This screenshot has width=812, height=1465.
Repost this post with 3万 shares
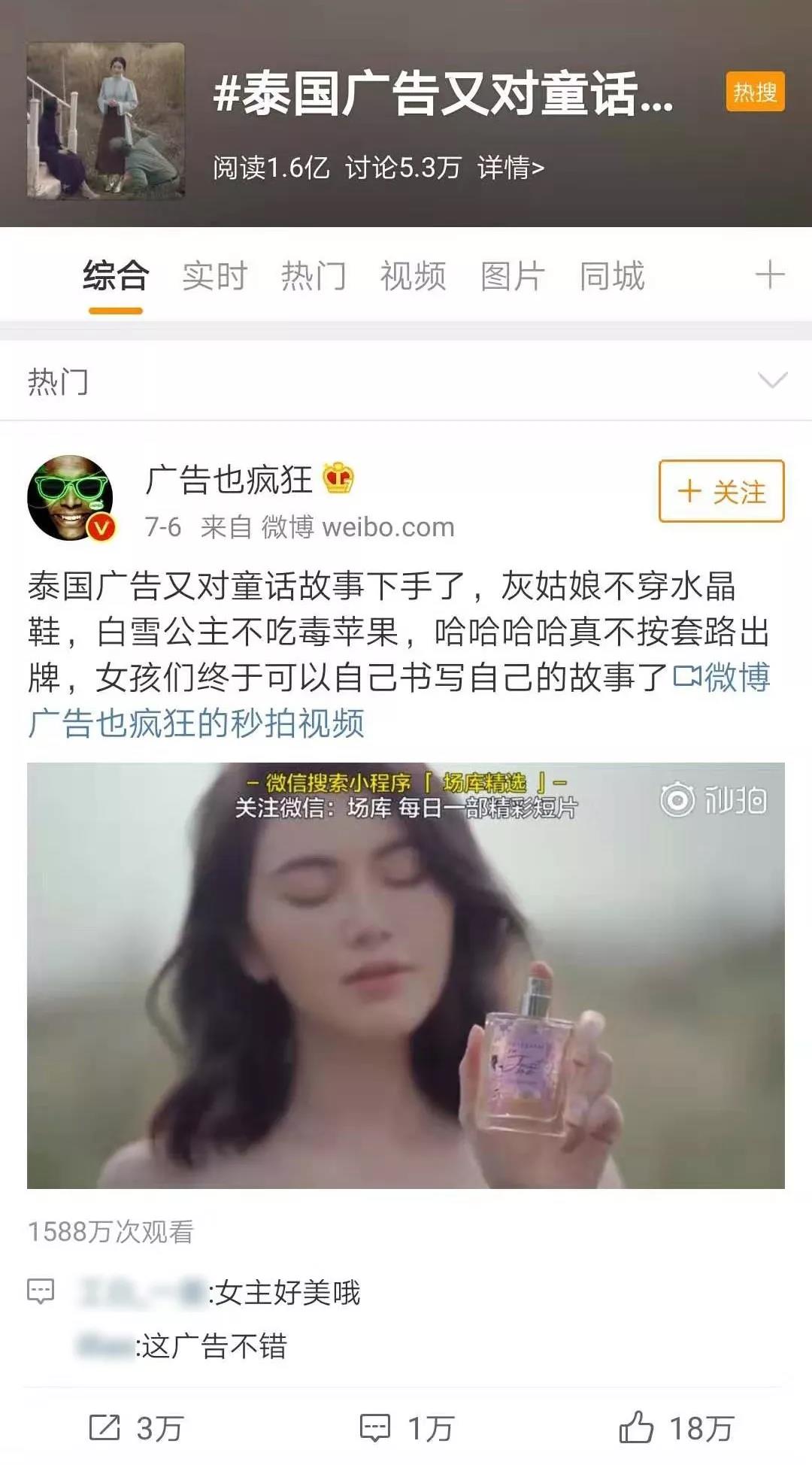[x=136, y=1427]
